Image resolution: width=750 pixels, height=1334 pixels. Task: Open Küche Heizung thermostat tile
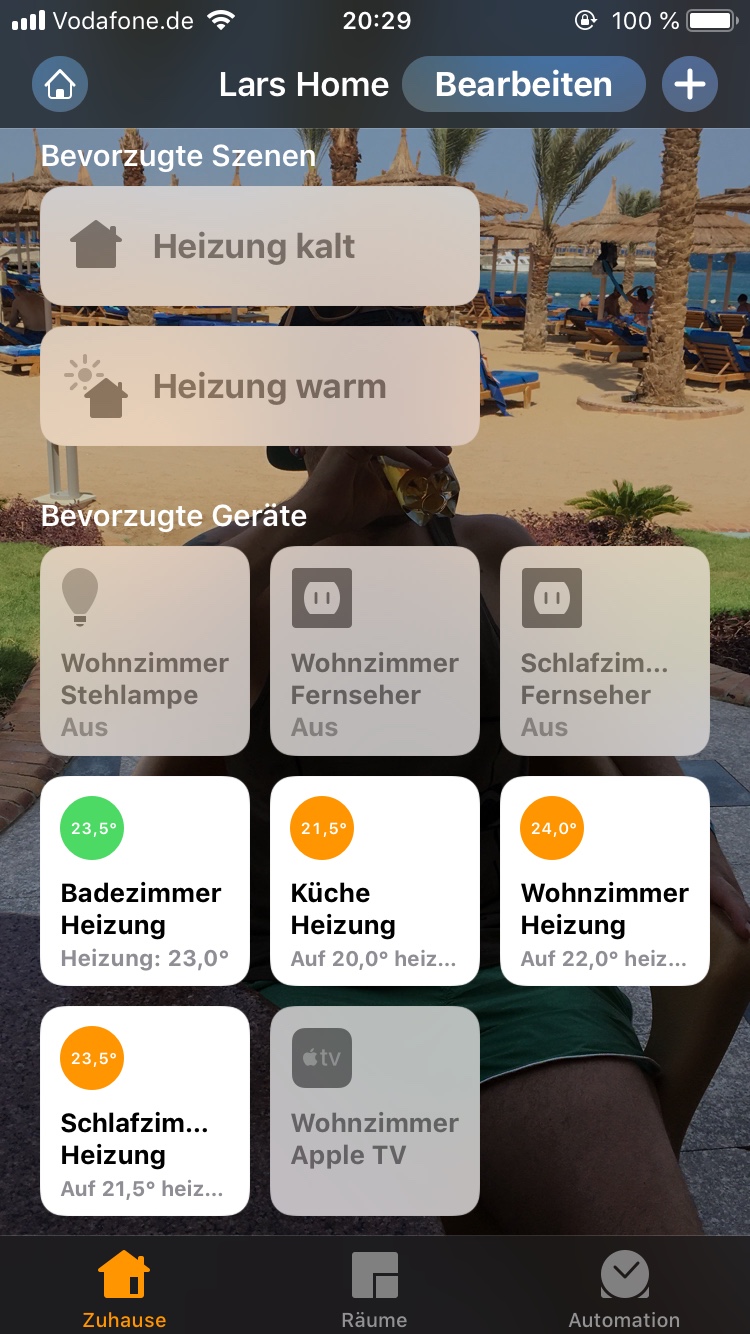(x=375, y=881)
